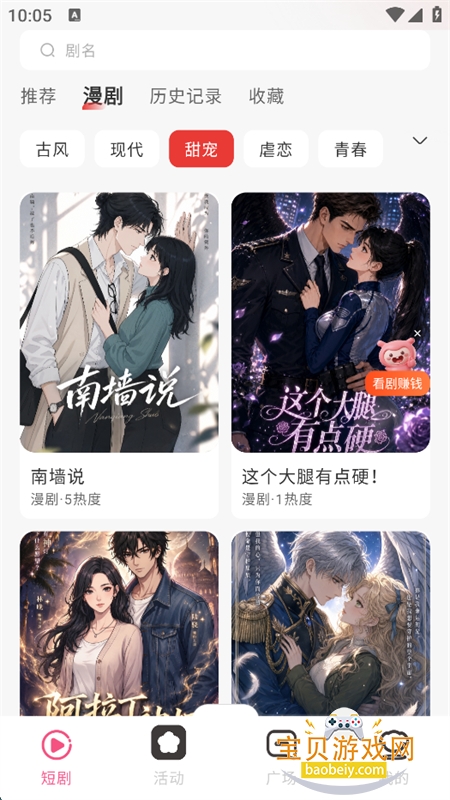450x800 pixels.
Task: Tap the 剧名 search field
Action: click(x=224, y=50)
